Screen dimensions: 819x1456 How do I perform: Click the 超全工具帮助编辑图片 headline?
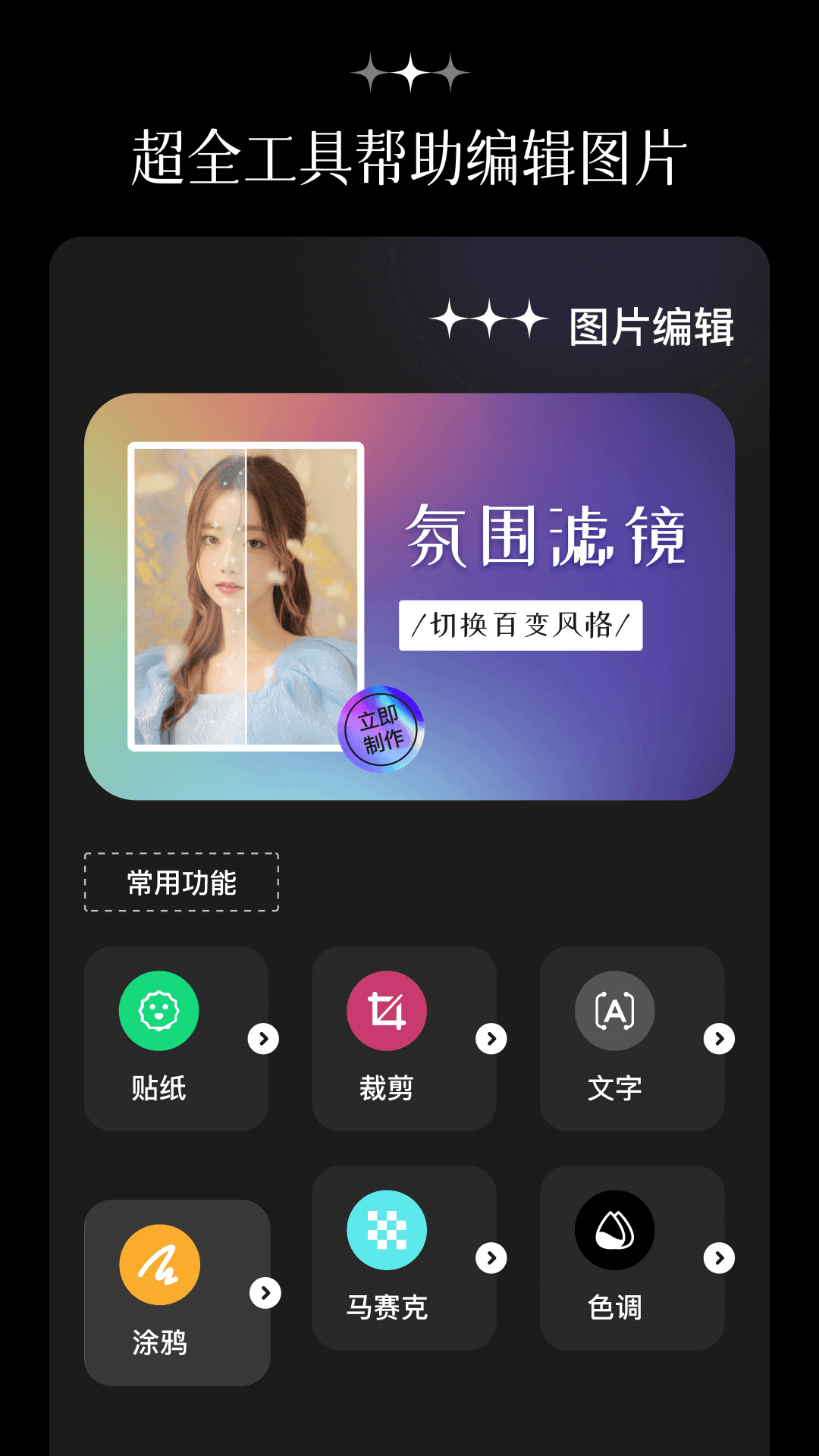(409, 155)
